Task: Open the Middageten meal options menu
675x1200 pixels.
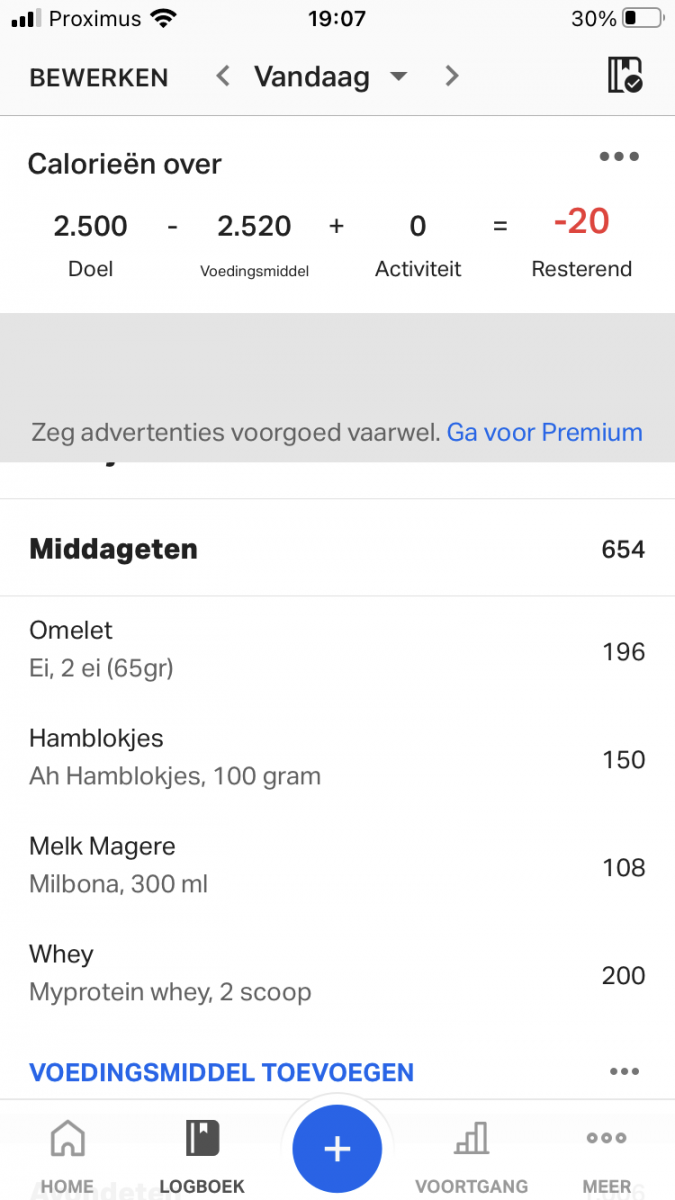Action: click(x=623, y=1072)
